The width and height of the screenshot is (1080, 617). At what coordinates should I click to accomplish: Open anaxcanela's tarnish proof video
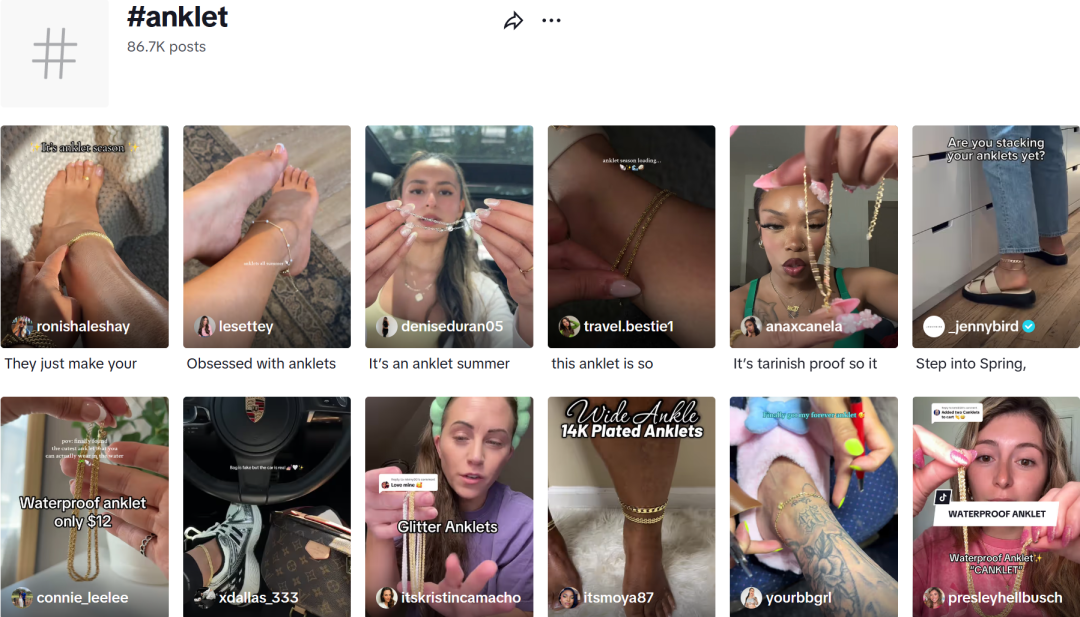pos(813,236)
